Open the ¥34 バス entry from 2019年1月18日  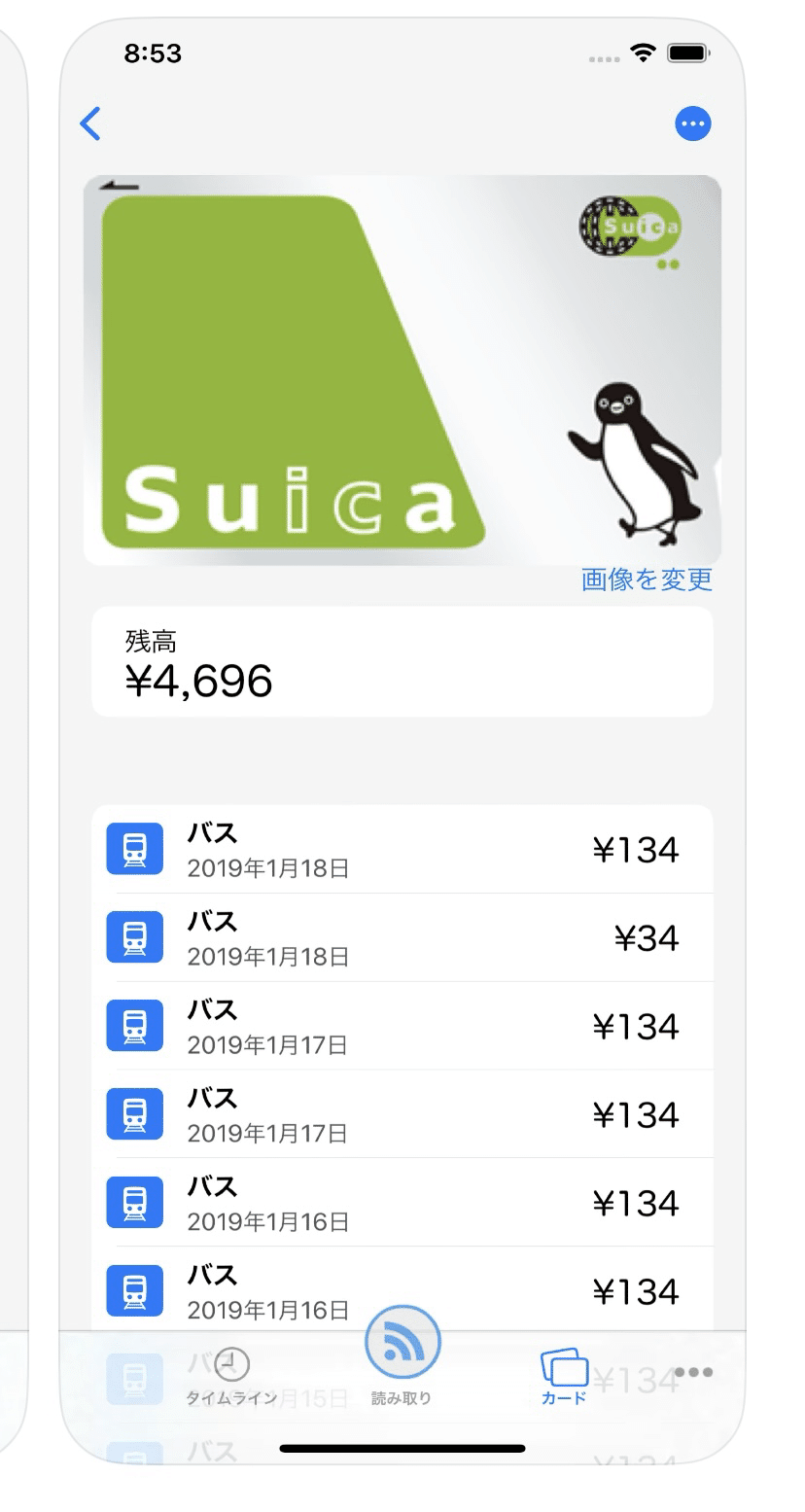pyautogui.click(x=402, y=937)
